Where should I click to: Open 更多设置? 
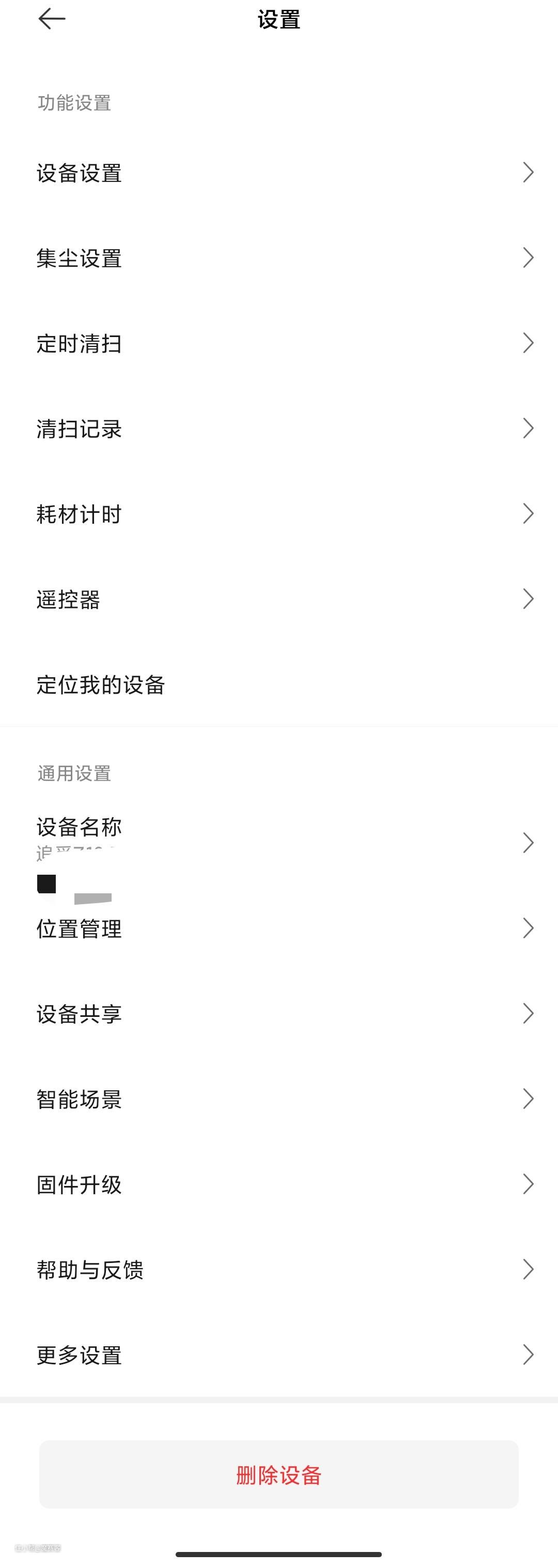(x=278, y=1354)
